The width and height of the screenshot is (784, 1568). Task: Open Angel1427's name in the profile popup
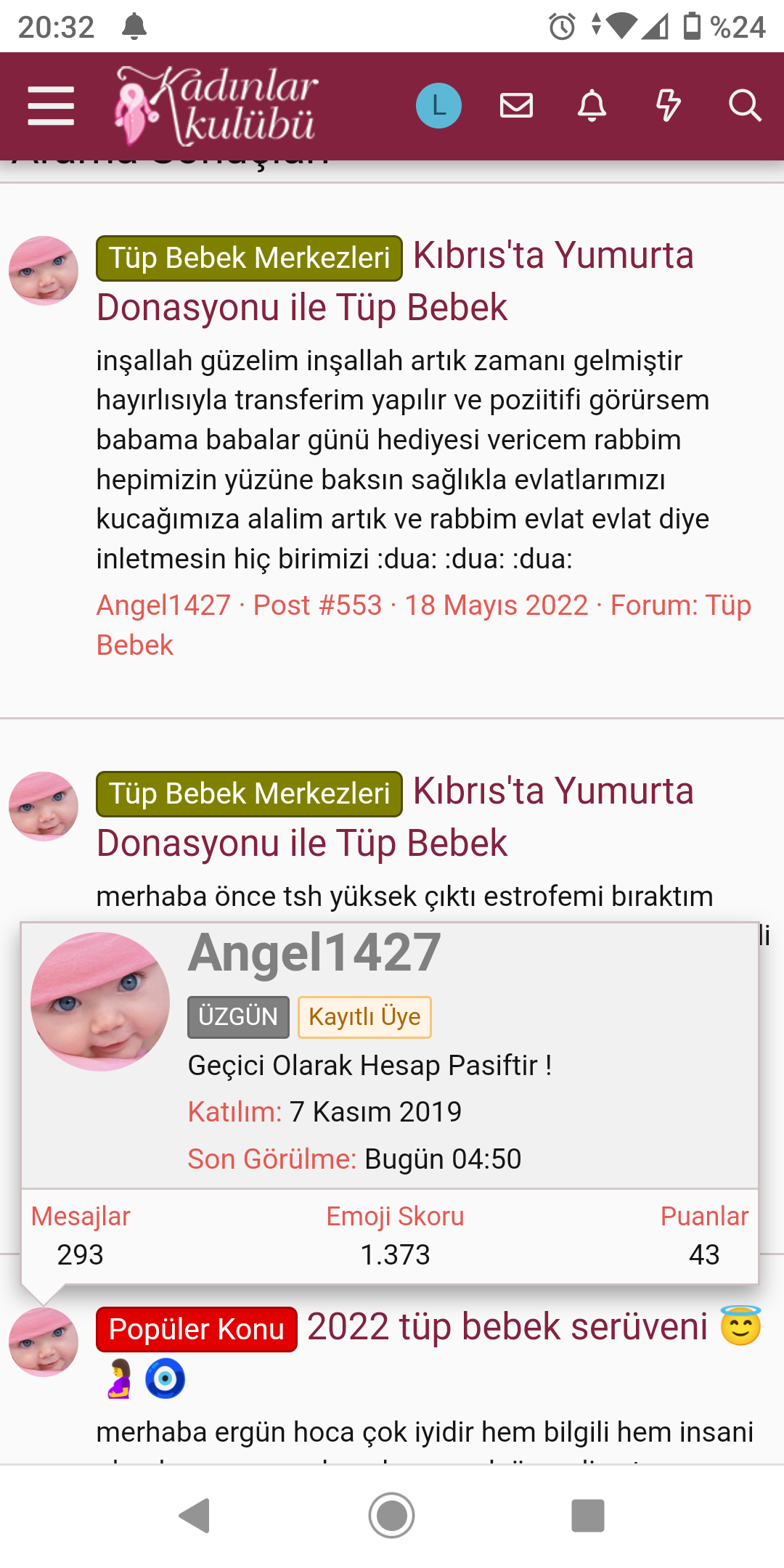tap(314, 952)
